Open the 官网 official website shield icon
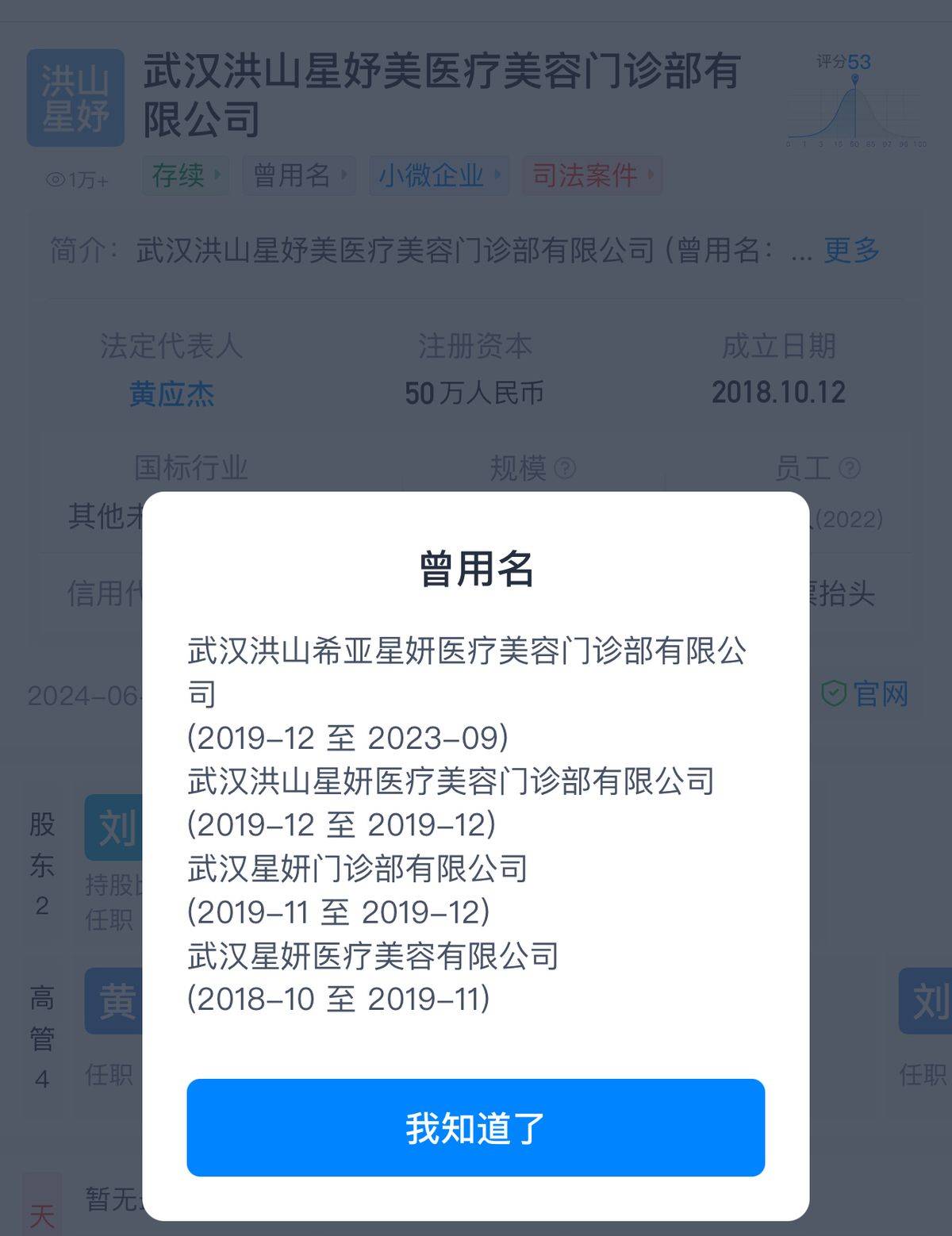 click(x=834, y=694)
